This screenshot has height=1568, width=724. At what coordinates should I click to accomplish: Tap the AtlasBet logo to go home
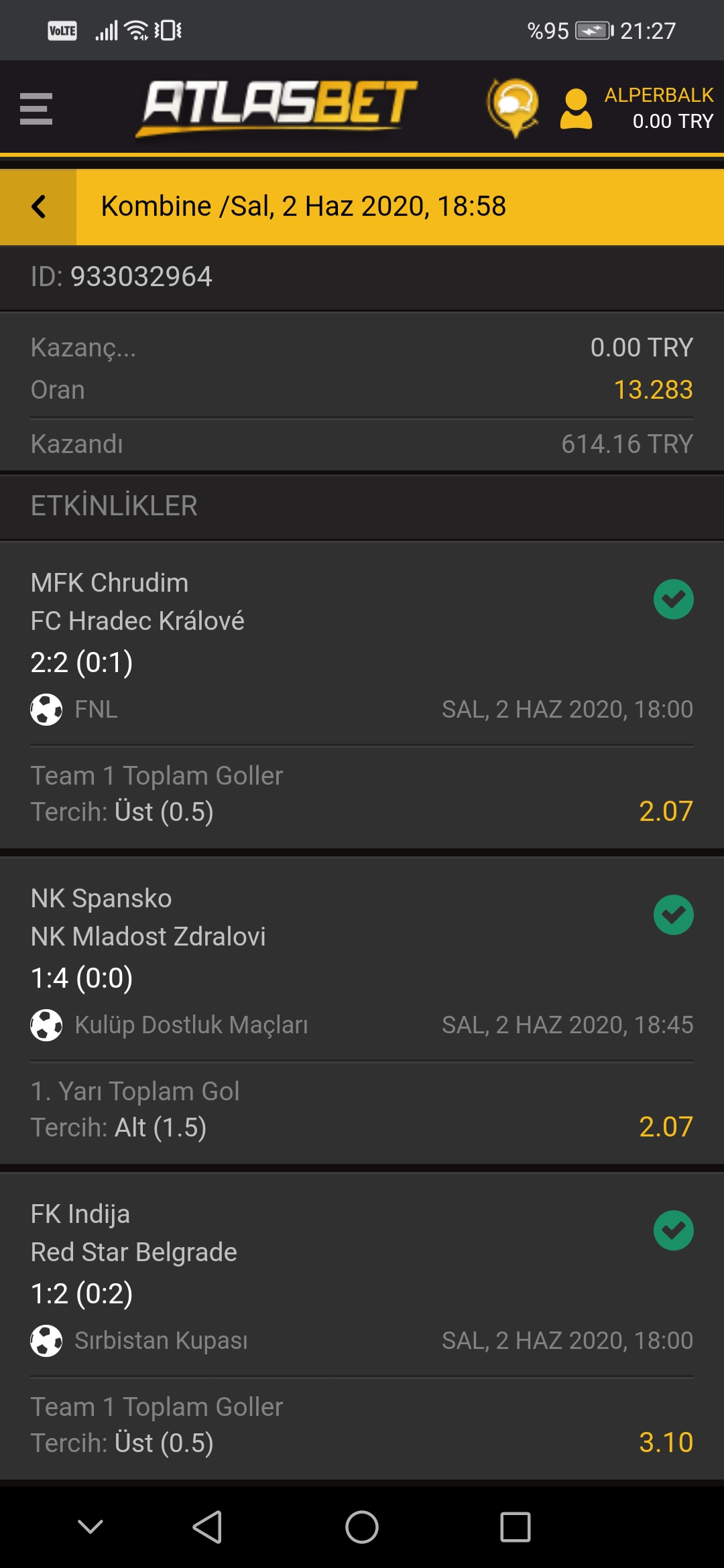click(x=276, y=108)
